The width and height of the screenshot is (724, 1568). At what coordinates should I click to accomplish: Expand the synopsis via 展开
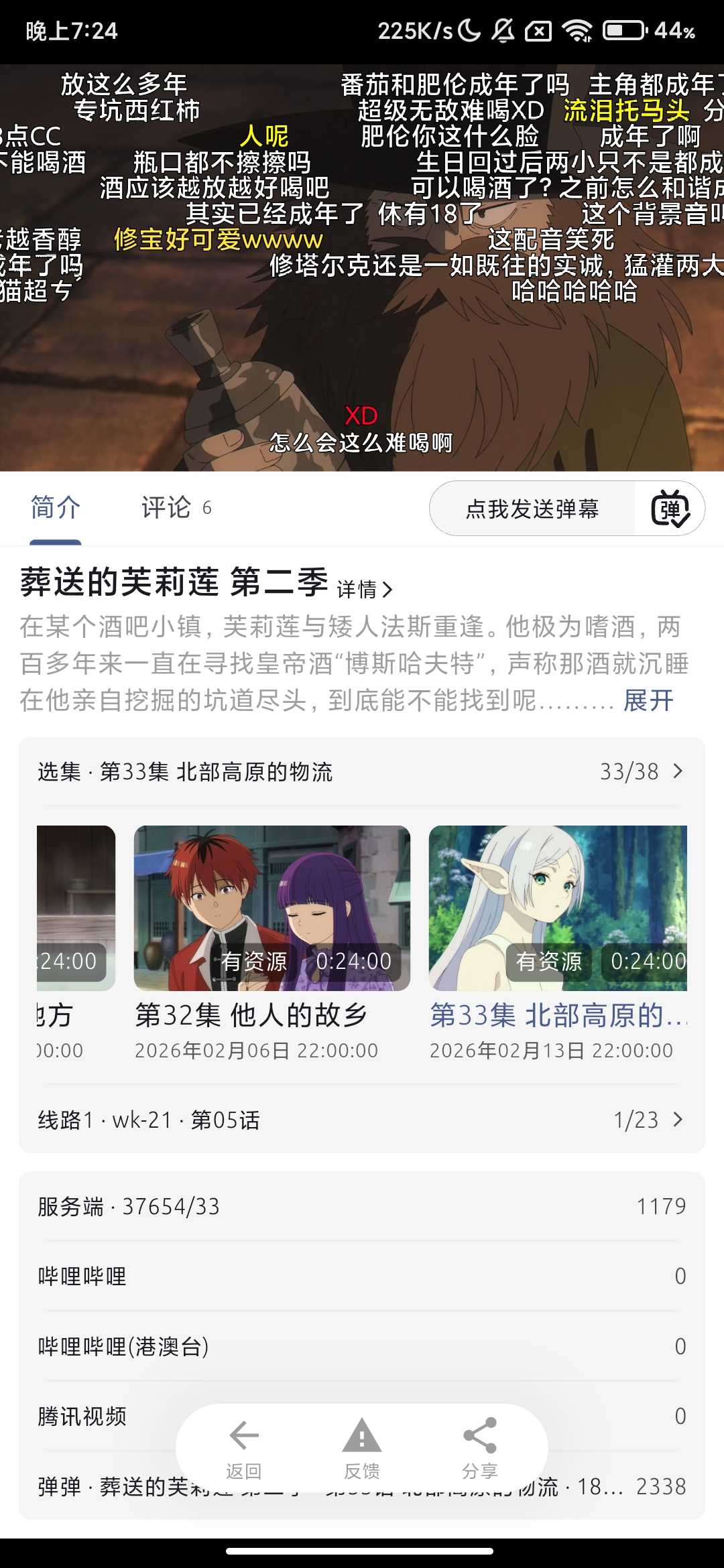pos(649,701)
